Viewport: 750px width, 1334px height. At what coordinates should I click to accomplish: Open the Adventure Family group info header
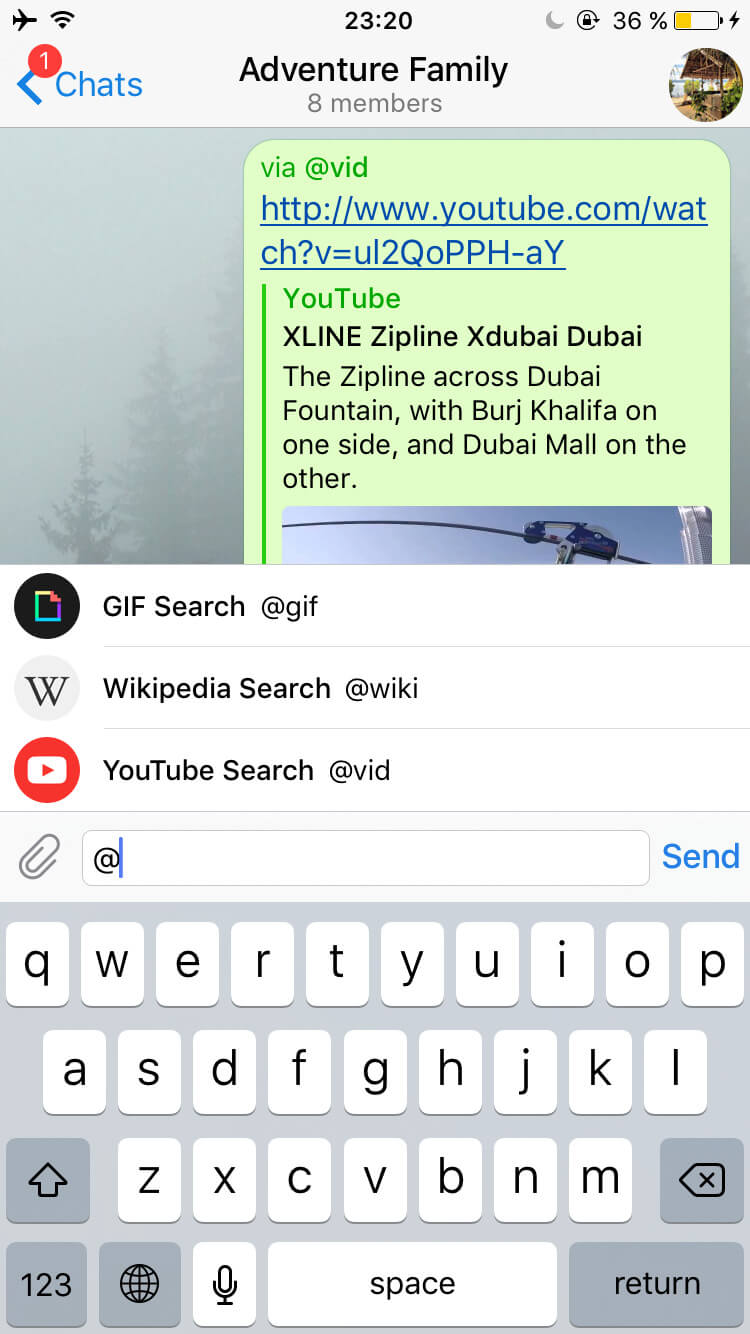[373, 85]
